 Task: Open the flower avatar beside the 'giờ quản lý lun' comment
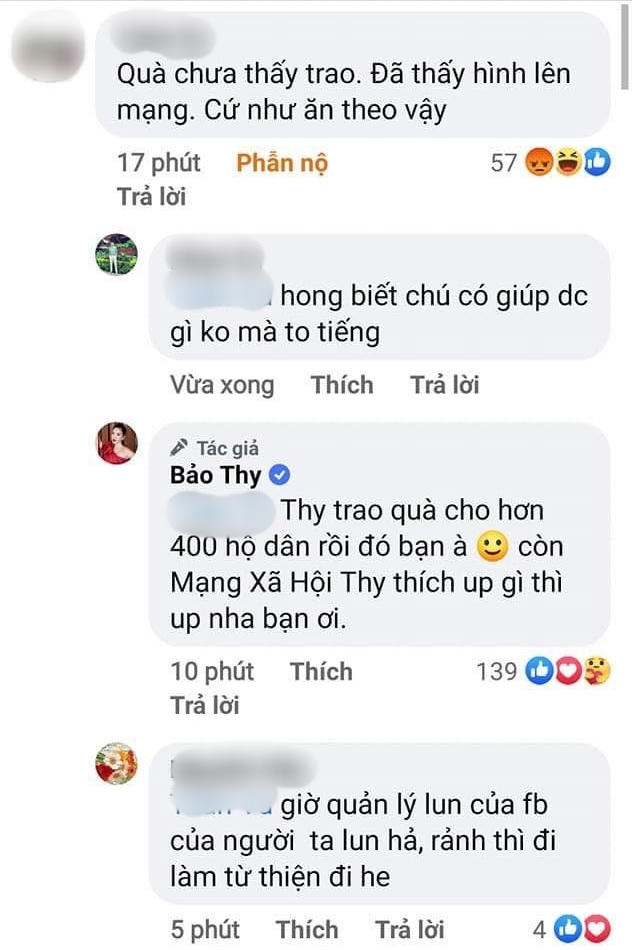(117, 764)
